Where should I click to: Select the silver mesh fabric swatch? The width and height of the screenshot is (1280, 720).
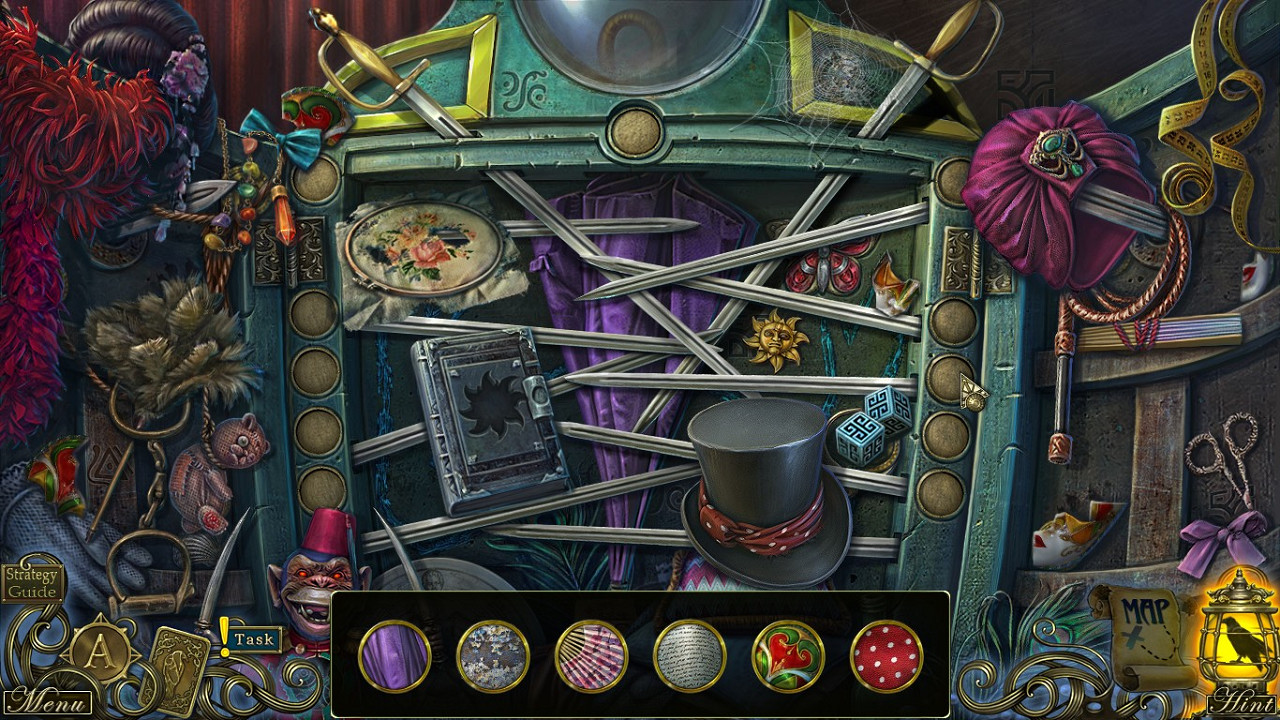(690, 656)
